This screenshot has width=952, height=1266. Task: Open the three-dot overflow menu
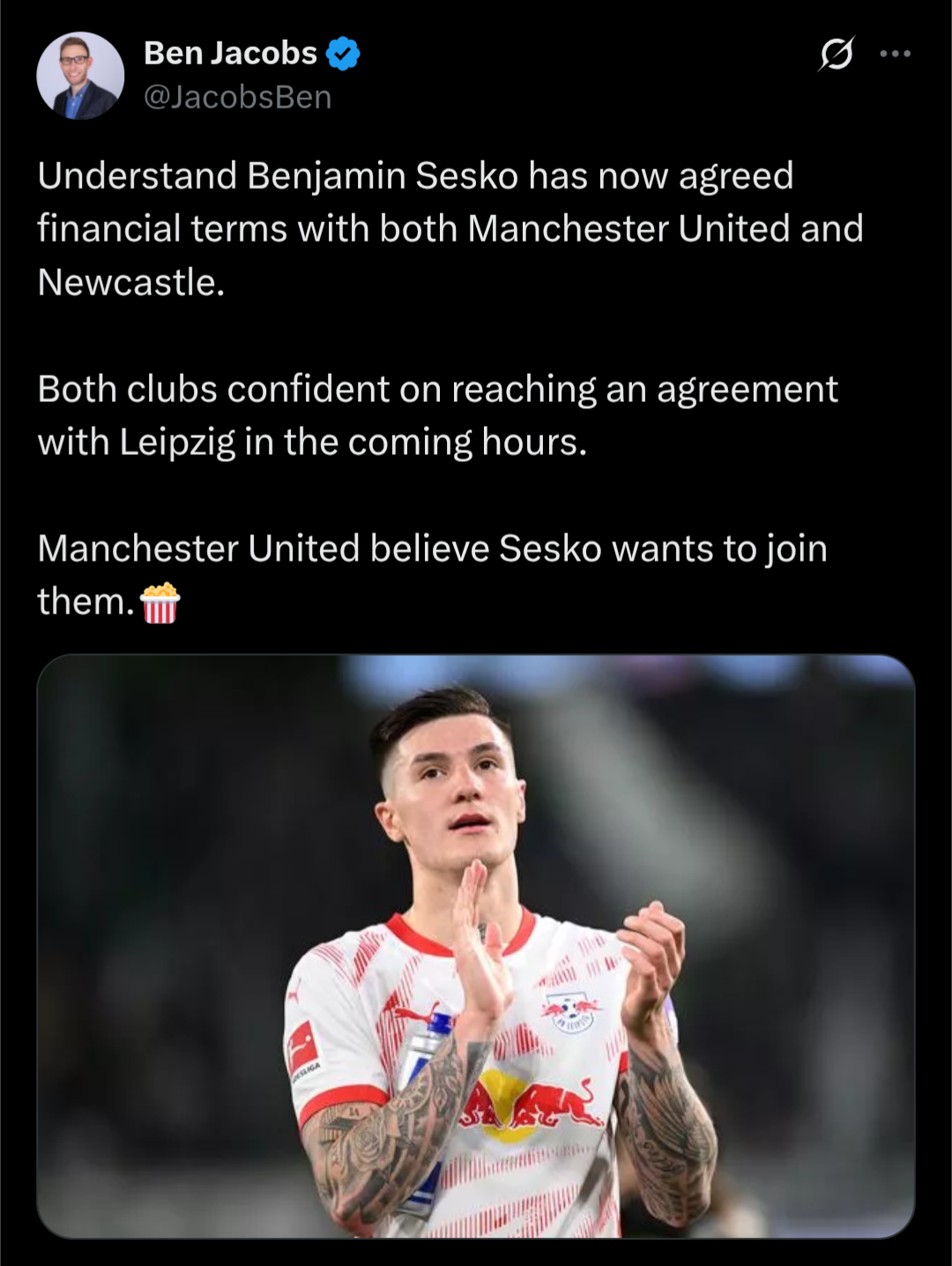point(895,54)
